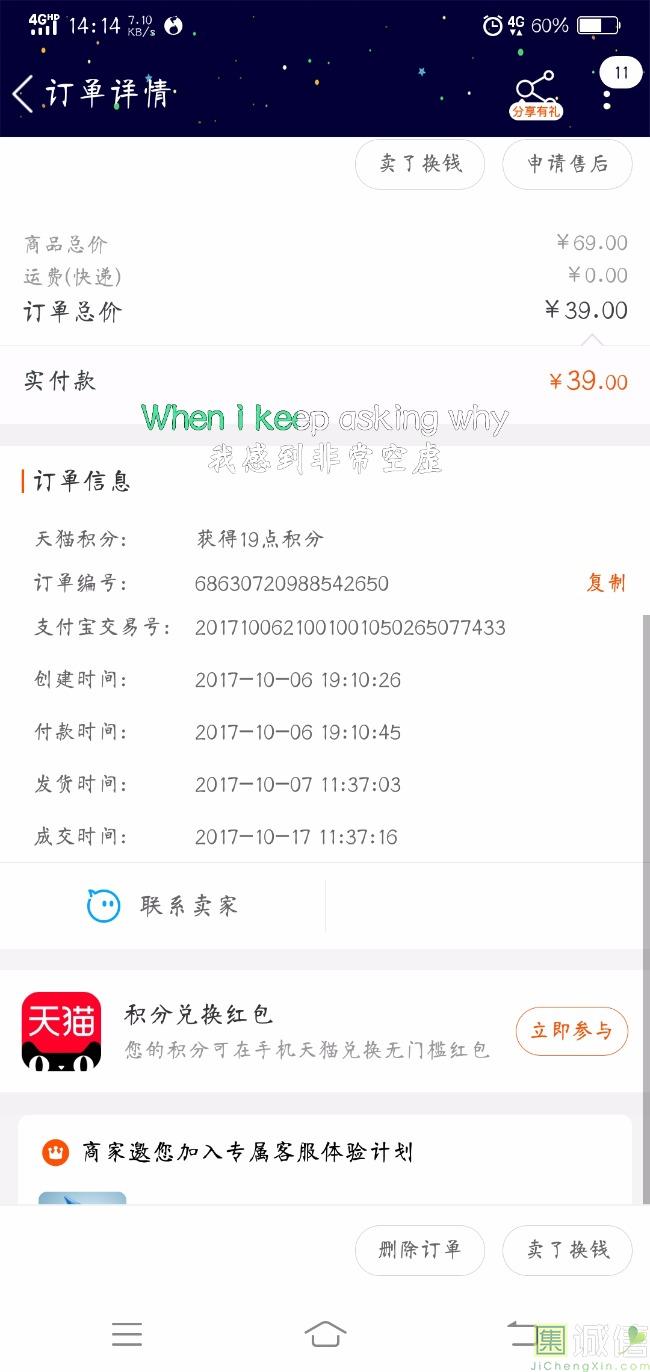This screenshot has width=650, height=1372.
Task: Tap the top 卖了换钱 button
Action: 420,164
